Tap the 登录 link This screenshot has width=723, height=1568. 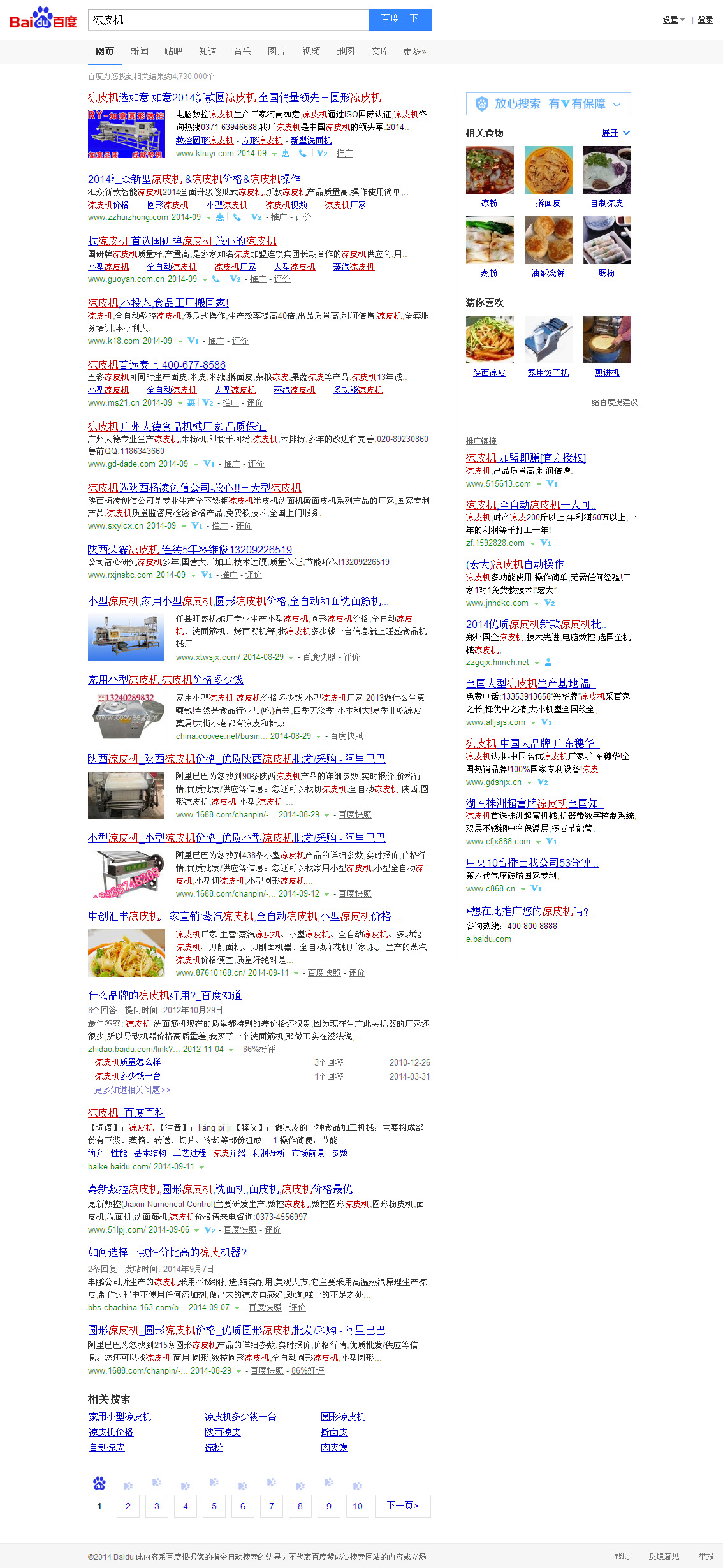pyautogui.click(x=705, y=20)
